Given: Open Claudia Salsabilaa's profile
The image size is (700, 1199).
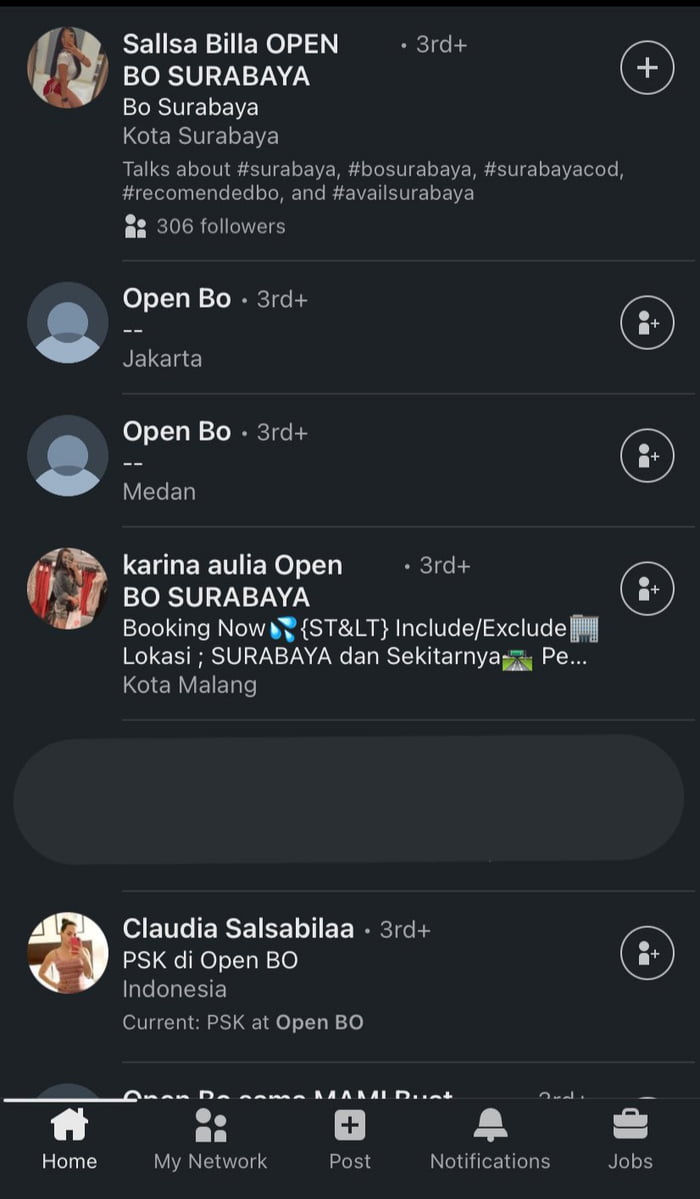Looking at the screenshot, I should pos(238,929).
